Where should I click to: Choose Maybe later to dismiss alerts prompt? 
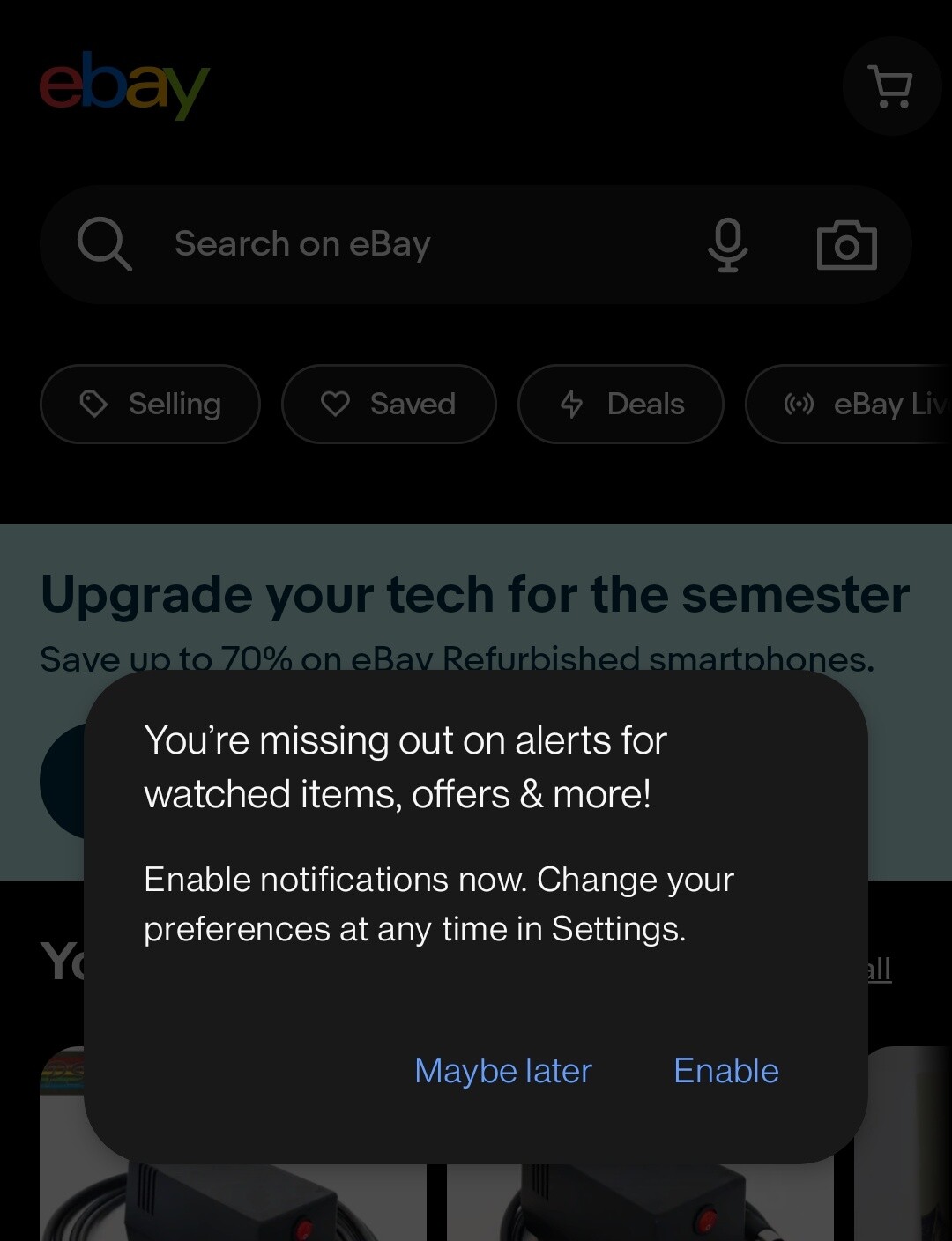click(x=502, y=1071)
